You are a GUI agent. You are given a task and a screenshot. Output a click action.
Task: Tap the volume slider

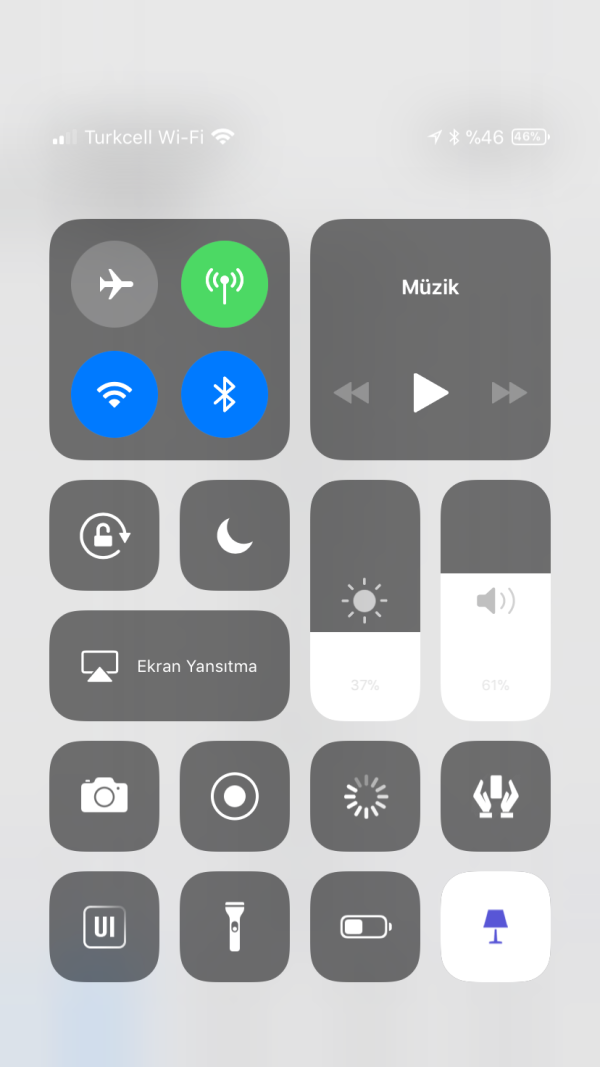point(496,600)
